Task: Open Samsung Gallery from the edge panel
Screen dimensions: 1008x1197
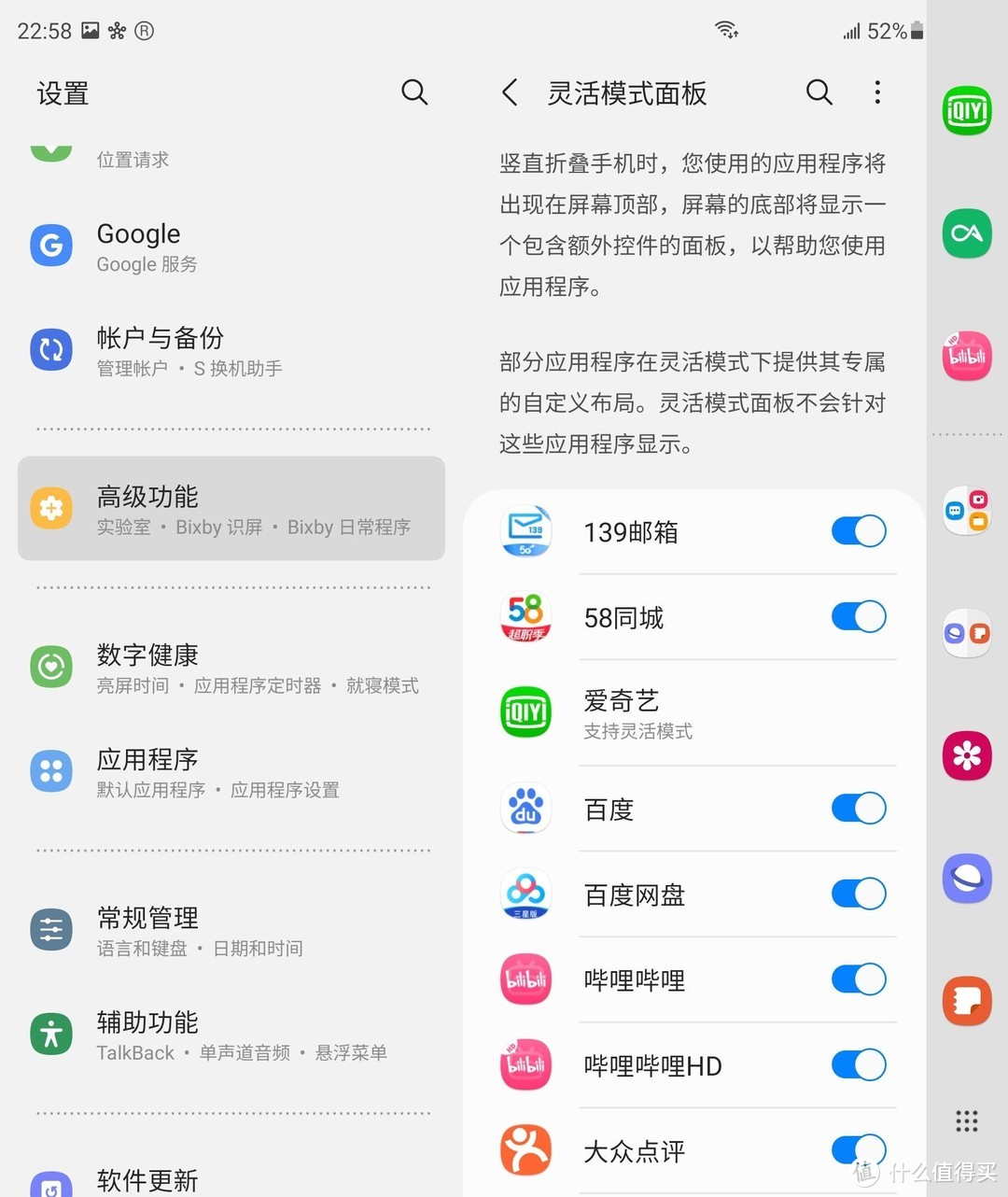Action: click(x=967, y=756)
